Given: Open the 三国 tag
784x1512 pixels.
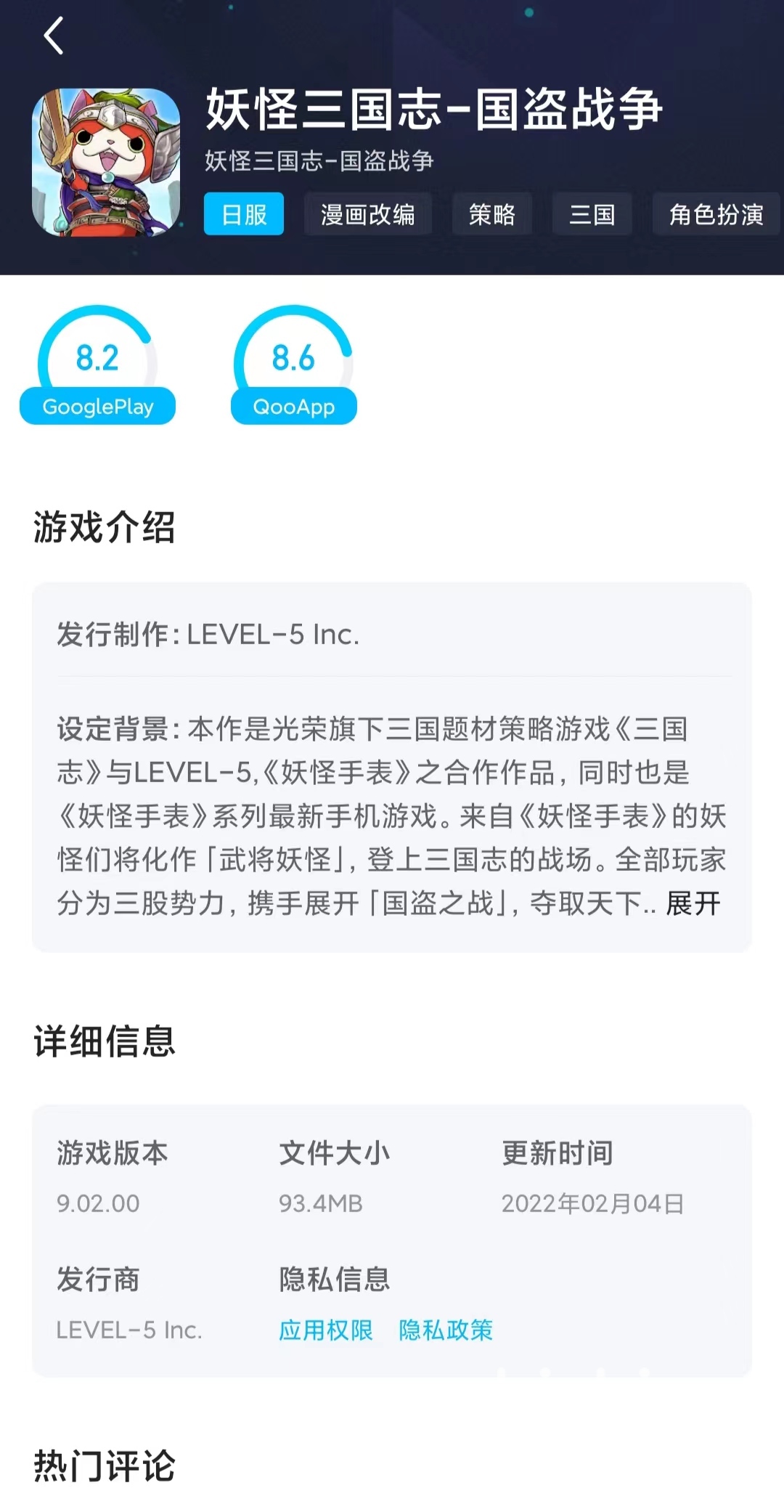Looking at the screenshot, I should pyautogui.click(x=592, y=214).
